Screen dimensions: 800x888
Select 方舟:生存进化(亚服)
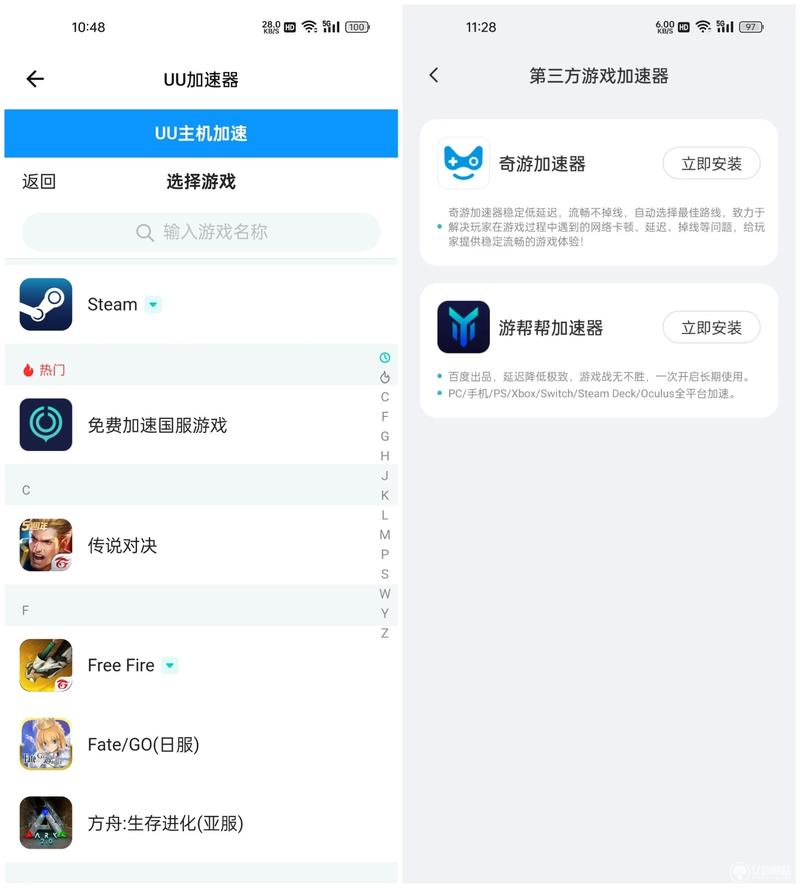pyautogui.click(x=165, y=823)
